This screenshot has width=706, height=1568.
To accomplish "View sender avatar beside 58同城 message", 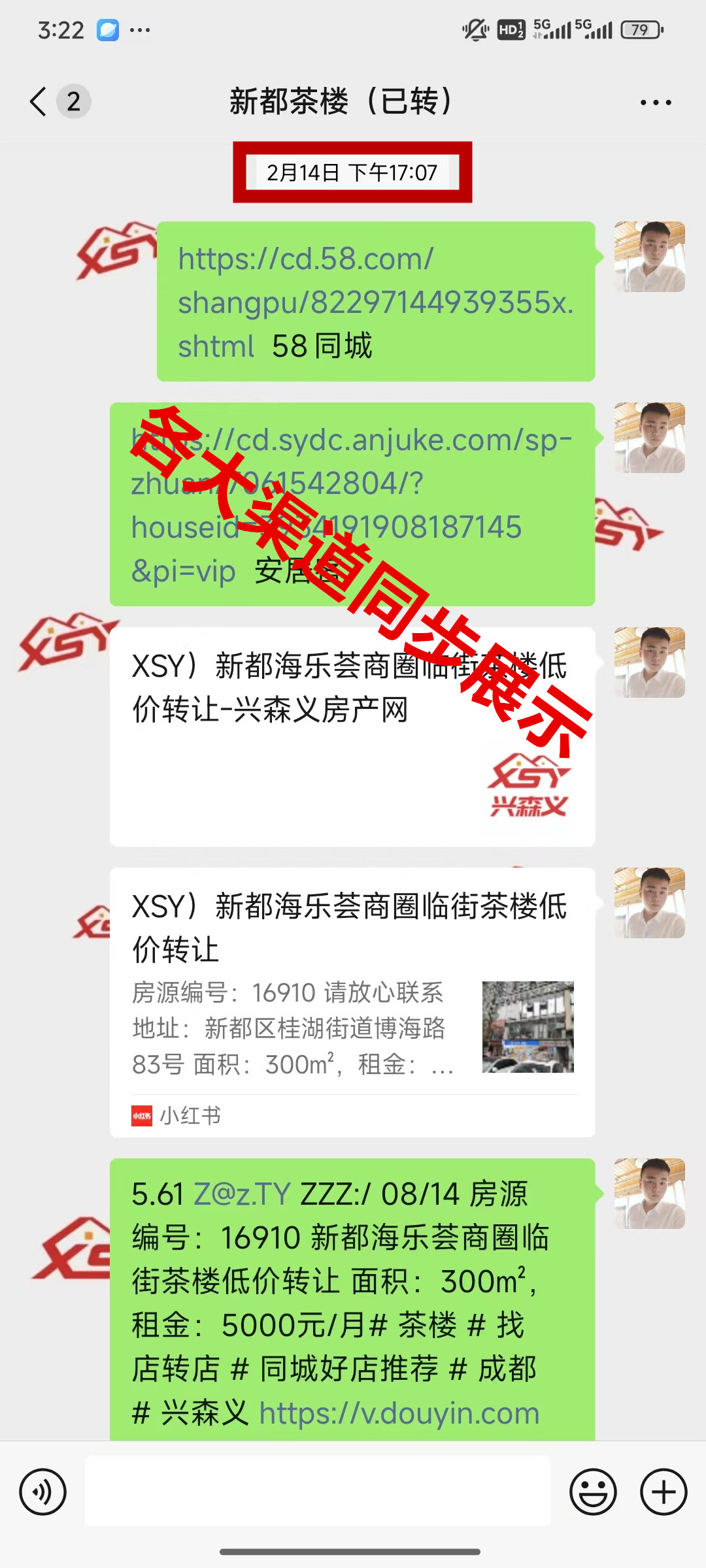I will click(x=649, y=257).
